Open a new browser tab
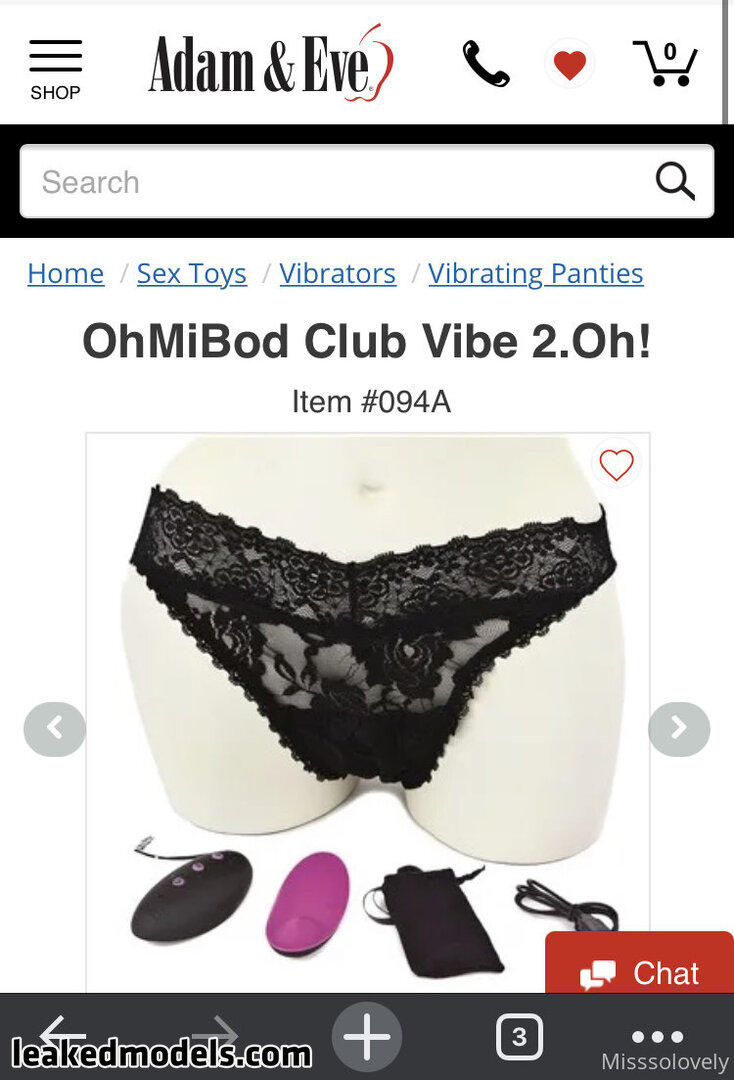The image size is (734, 1080). coord(367,1038)
